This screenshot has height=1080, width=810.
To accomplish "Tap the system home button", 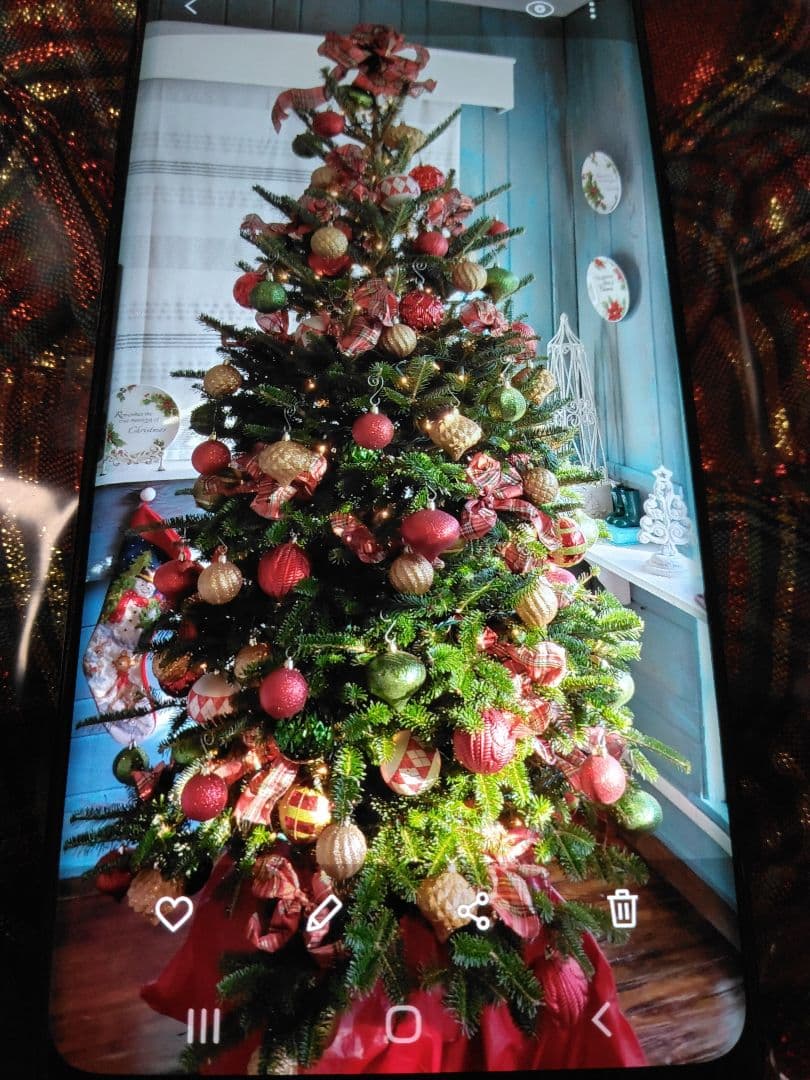I will [x=403, y=1023].
